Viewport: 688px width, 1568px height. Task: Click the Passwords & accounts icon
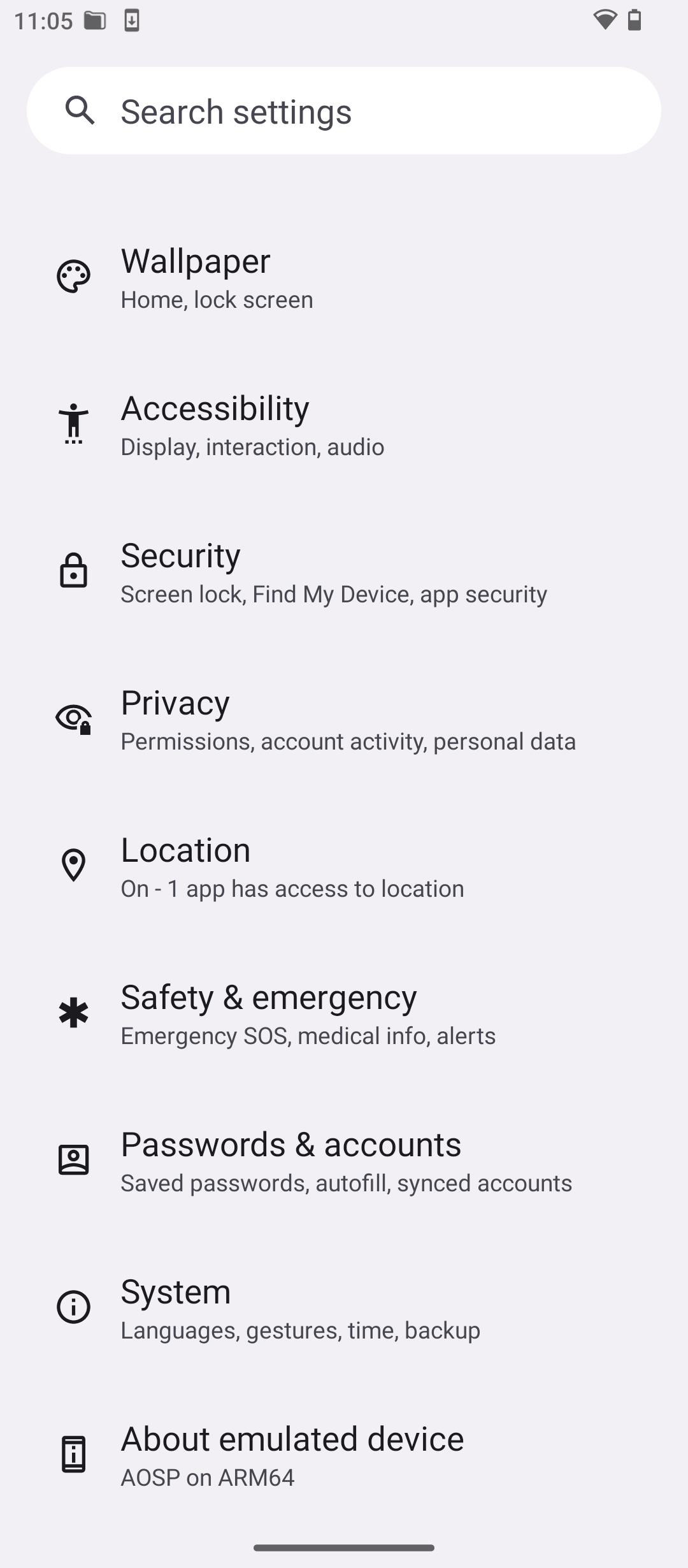tap(73, 1160)
